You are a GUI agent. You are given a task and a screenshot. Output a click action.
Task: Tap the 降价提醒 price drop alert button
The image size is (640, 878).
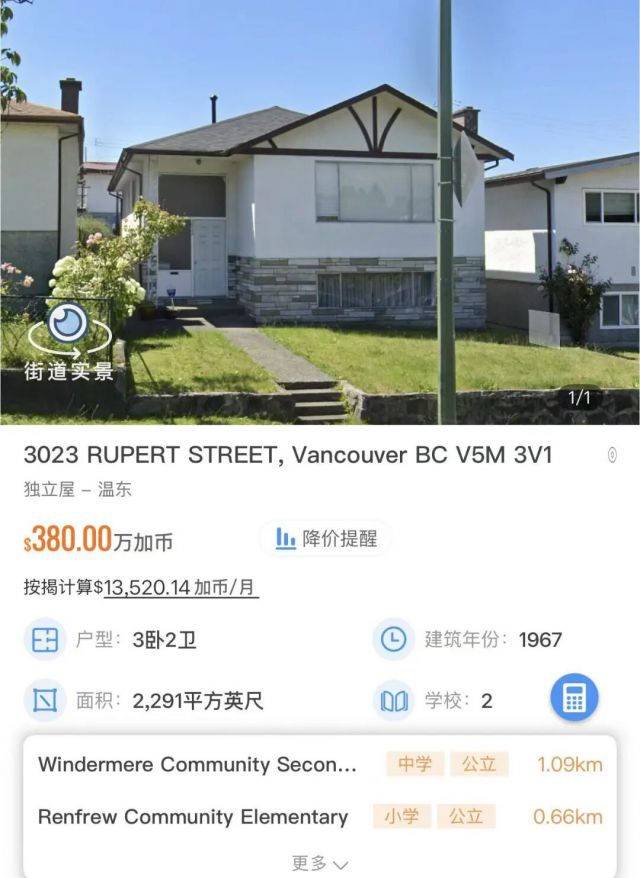(326, 538)
